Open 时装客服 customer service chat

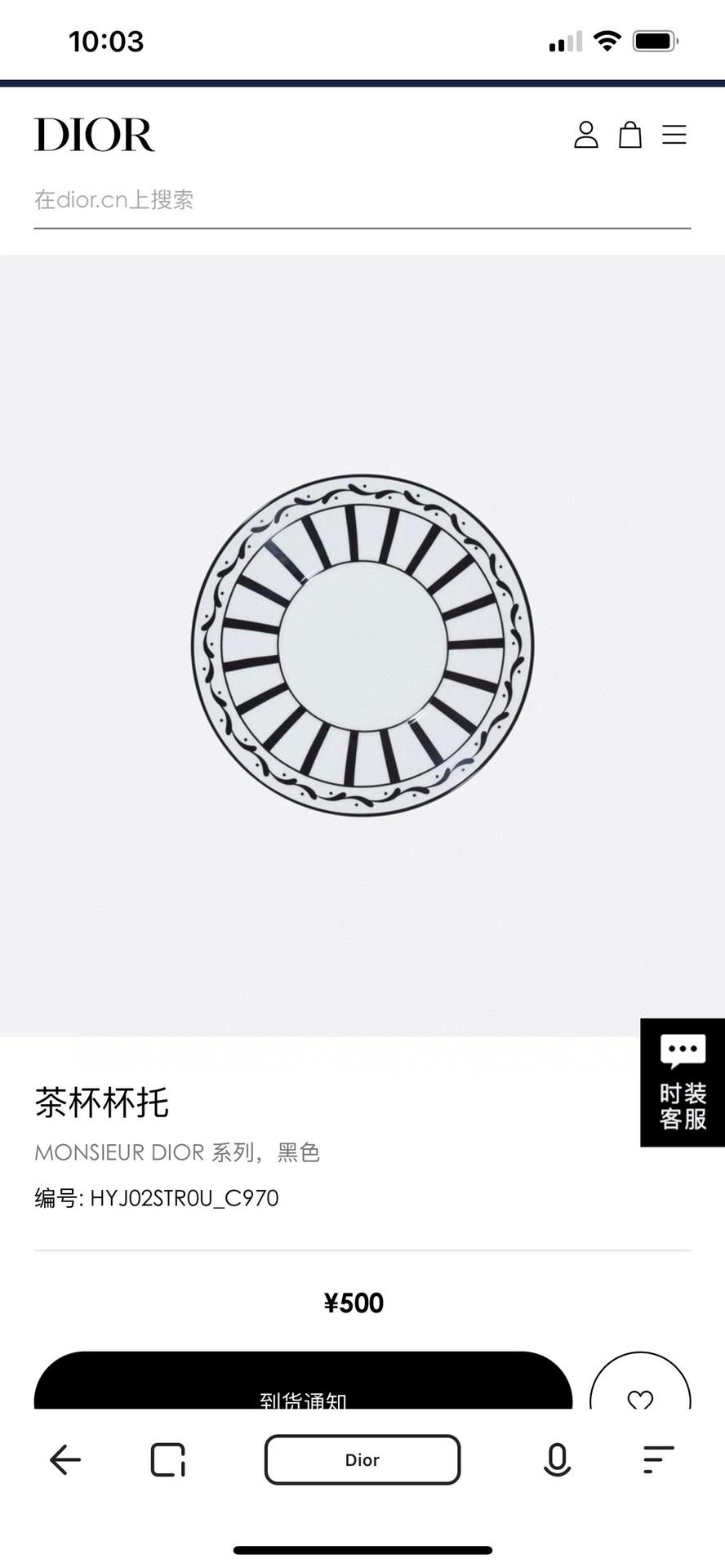pyautogui.click(x=683, y=1082)
